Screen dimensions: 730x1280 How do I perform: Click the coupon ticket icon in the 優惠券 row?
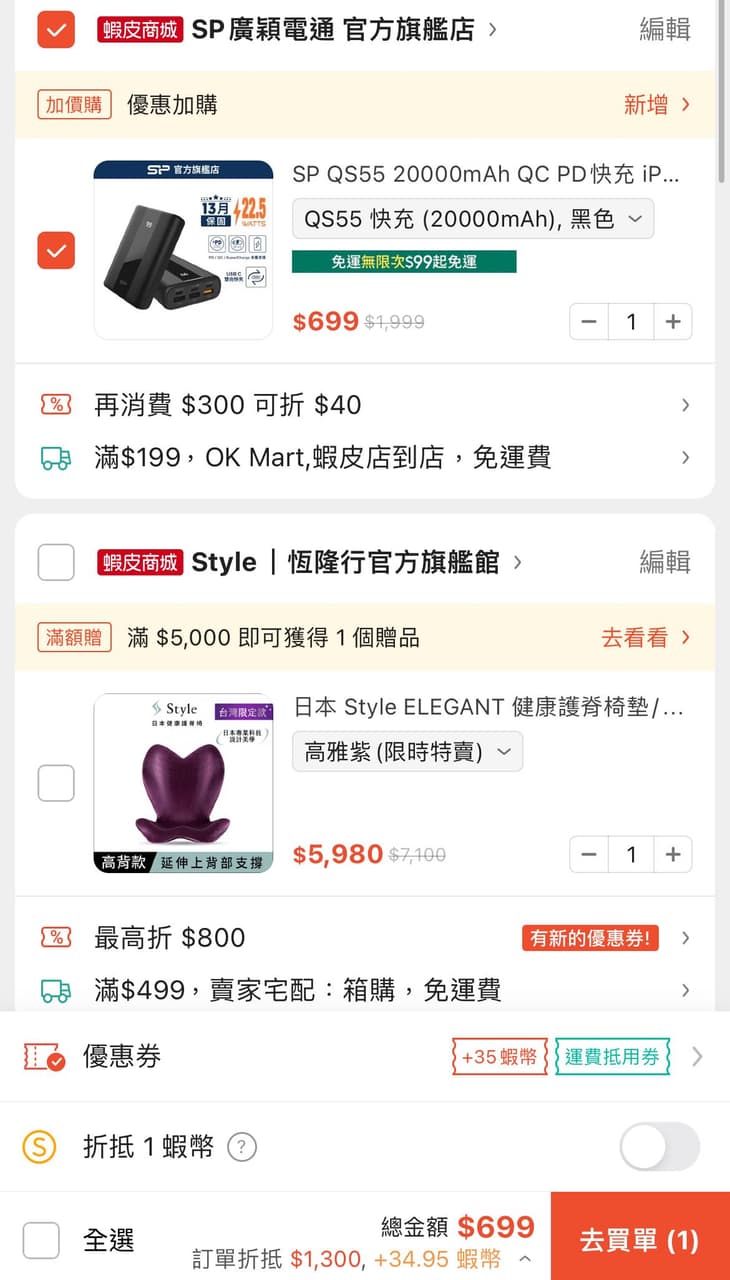point(42,1057)
